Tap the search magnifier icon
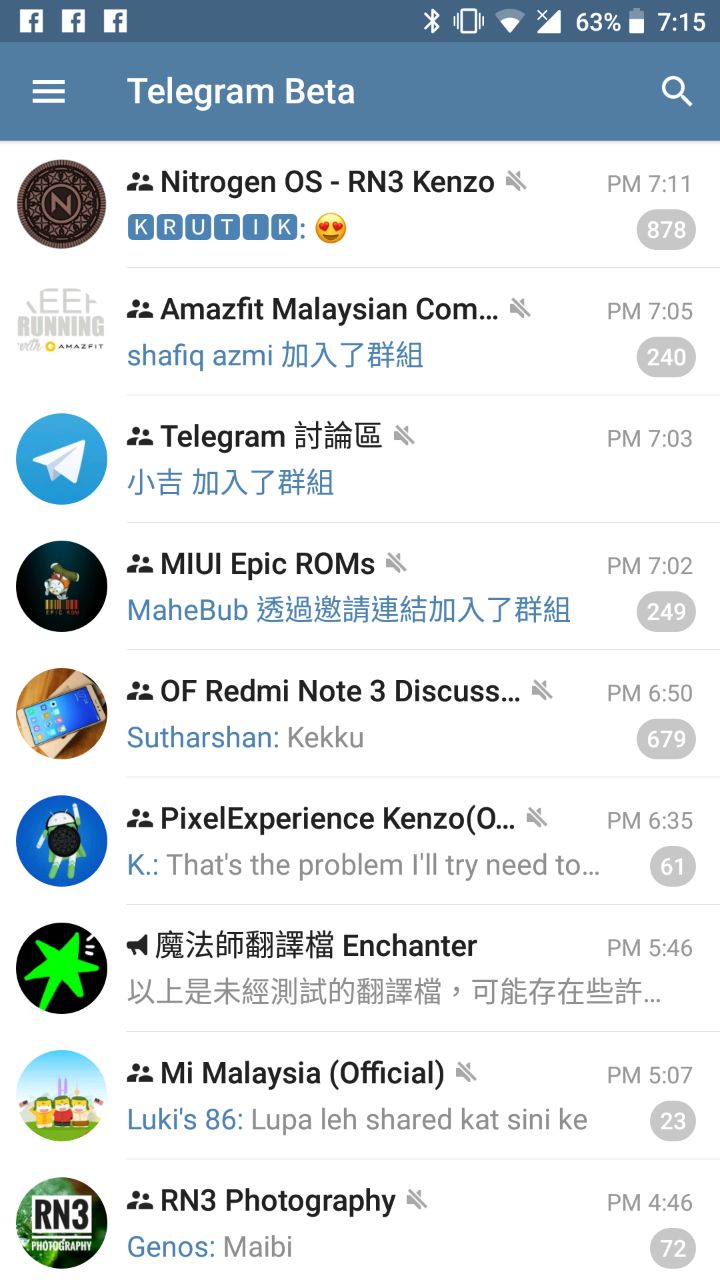Screen dimensions: 720x1280 [677, 92]
